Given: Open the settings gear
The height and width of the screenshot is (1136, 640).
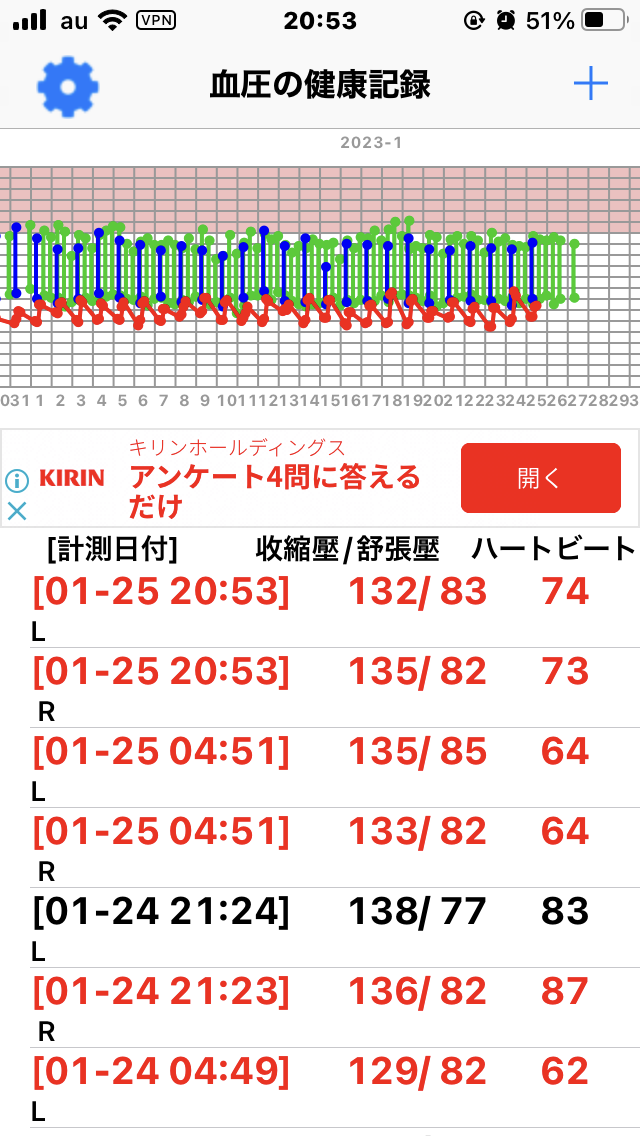Looking at the screenshot, I should [67, 86].
